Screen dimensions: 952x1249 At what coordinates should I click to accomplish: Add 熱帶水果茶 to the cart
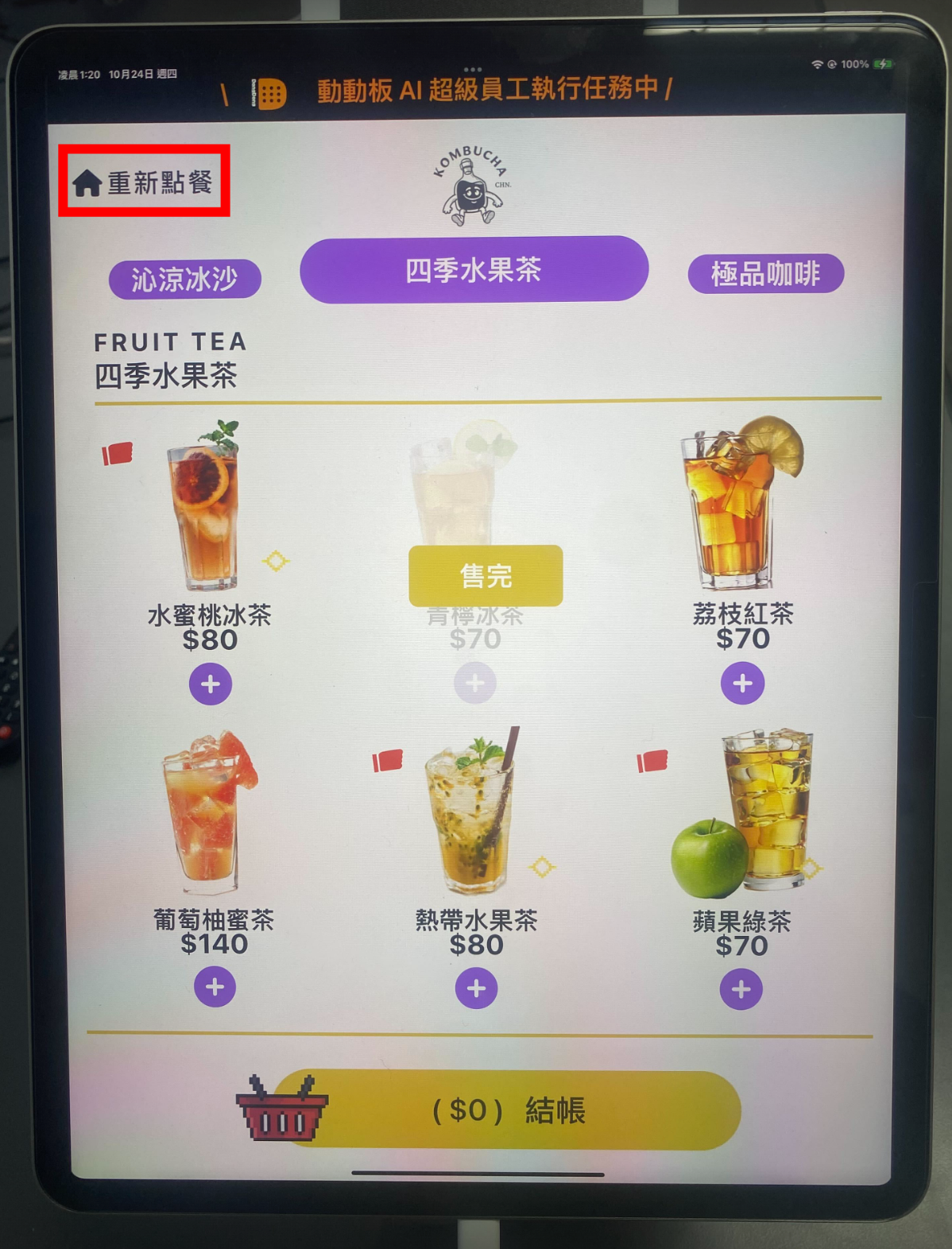[x=476, y=988]
